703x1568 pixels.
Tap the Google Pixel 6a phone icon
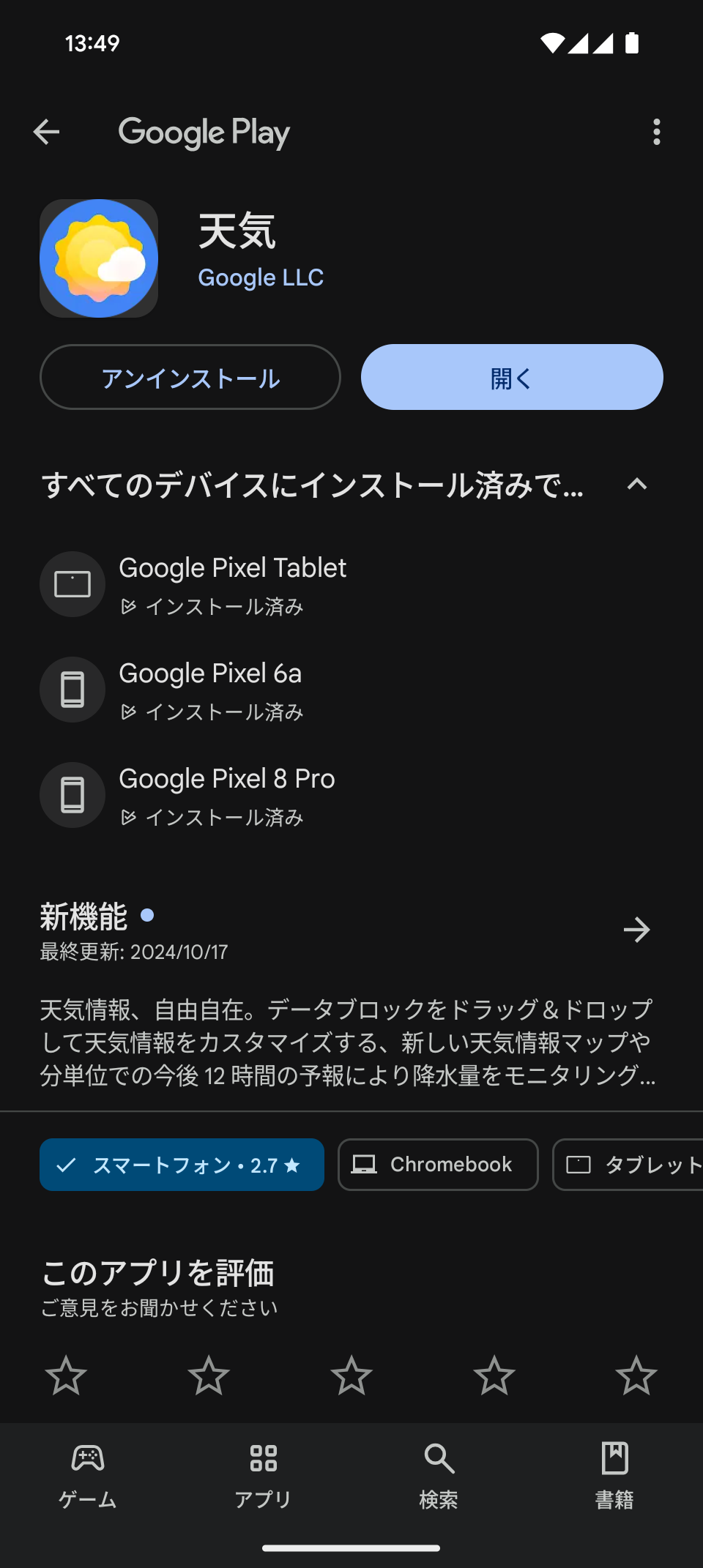tap(72, 689)
